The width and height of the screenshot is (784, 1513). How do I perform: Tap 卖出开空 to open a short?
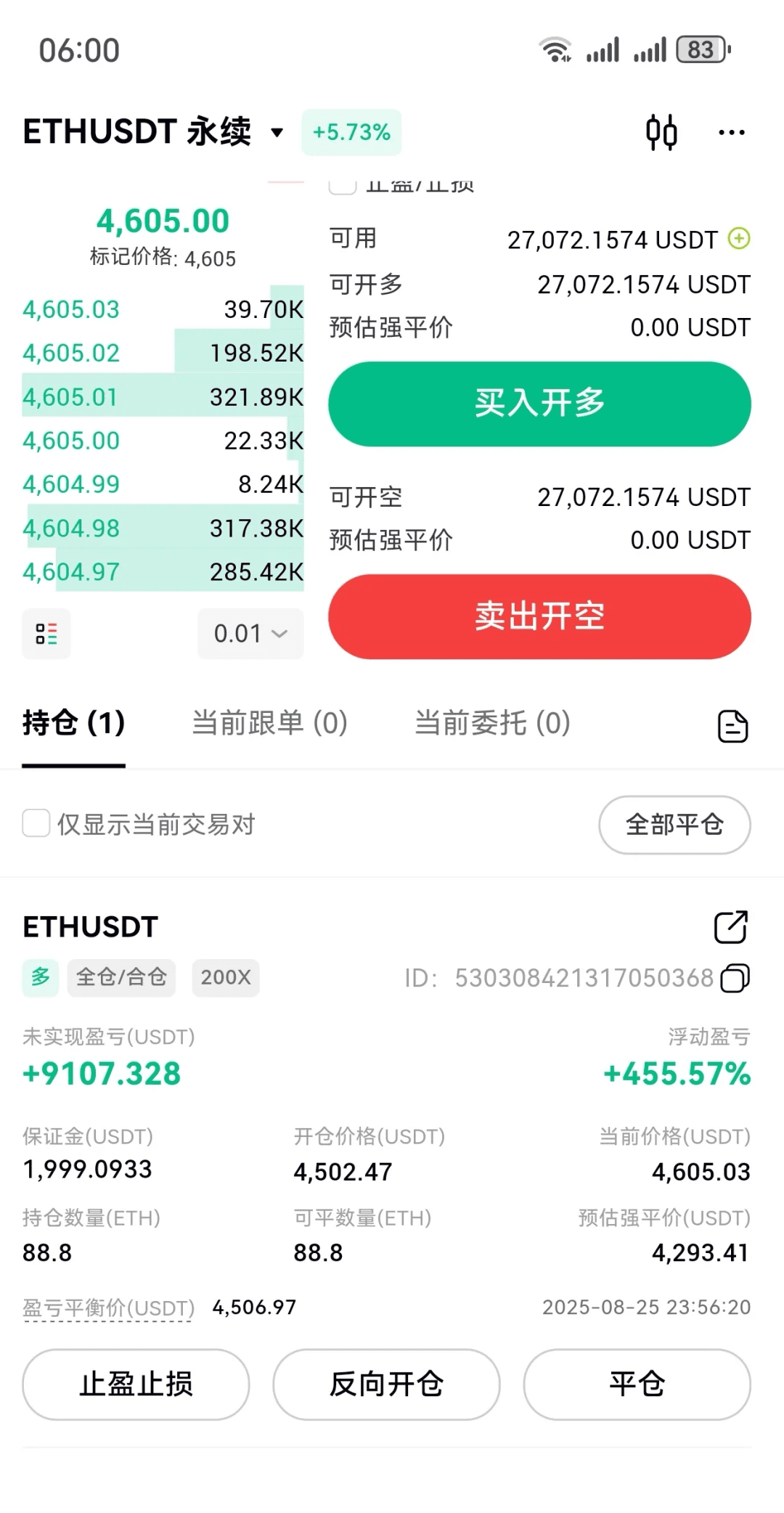(539, 616)
